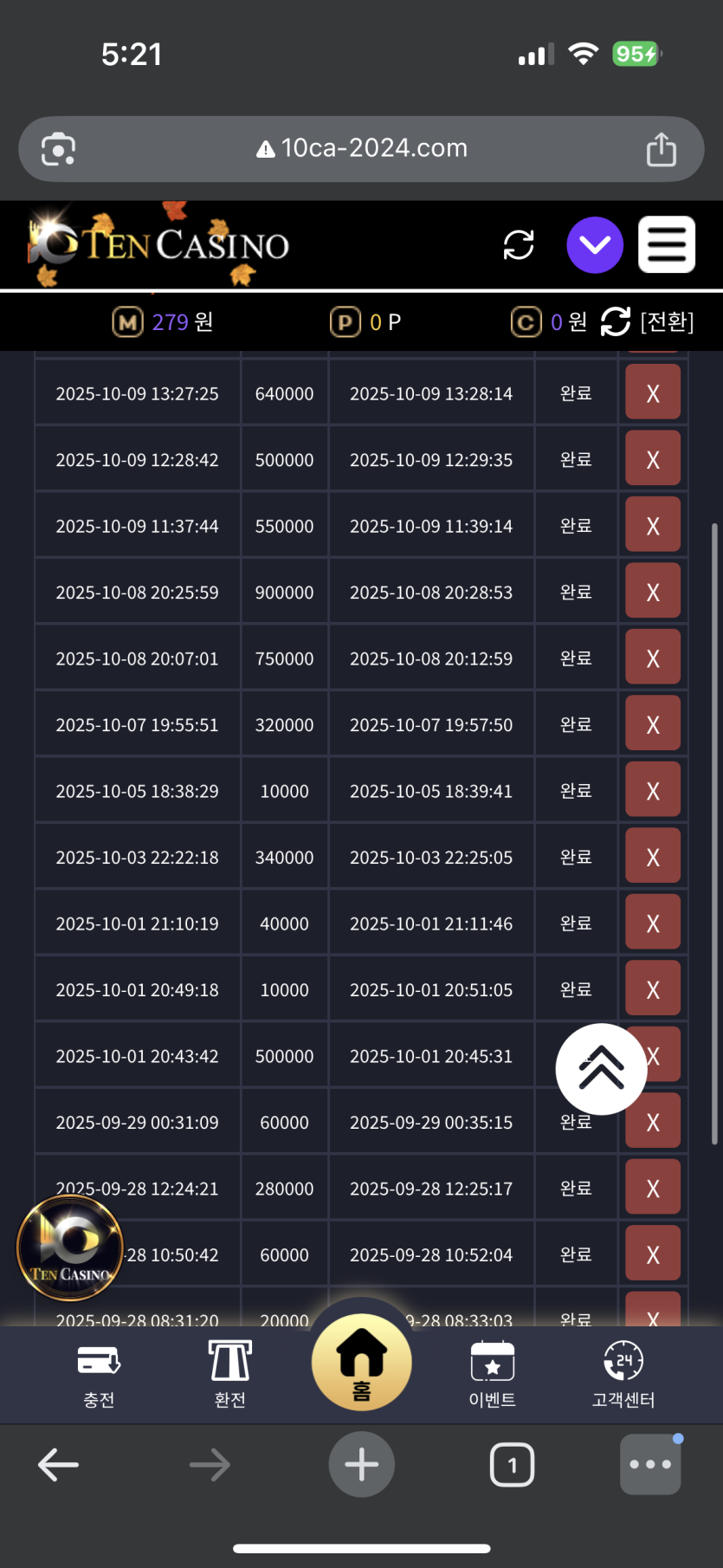This screenshot has height=1568, width=723.
Task: Tap the 전환 conversion button
Action: tap(665, 322)
